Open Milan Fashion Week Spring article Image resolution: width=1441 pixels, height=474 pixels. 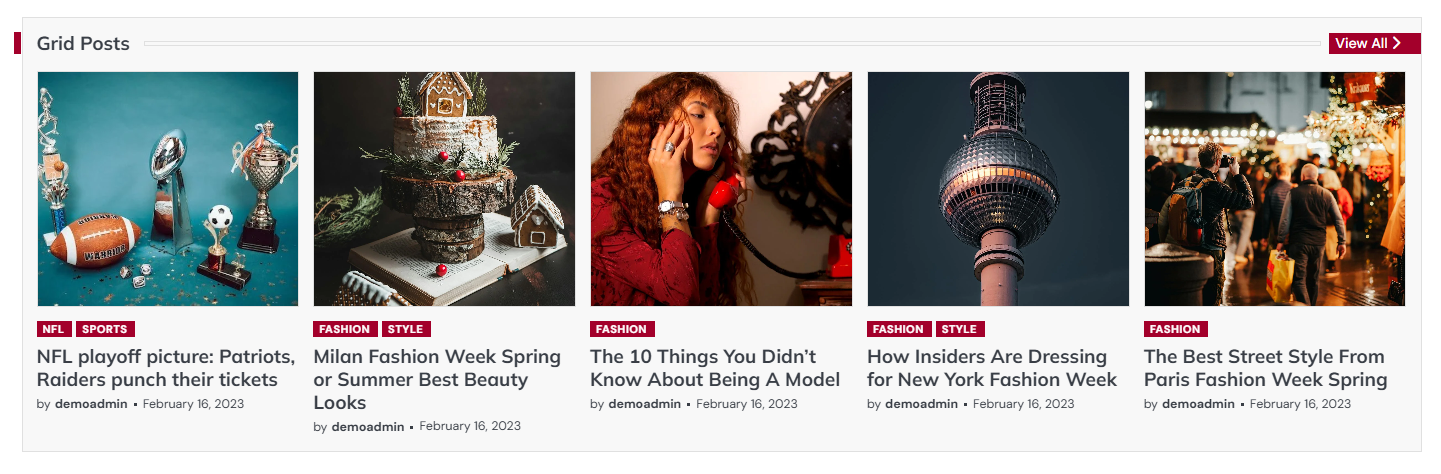point(437,379)
